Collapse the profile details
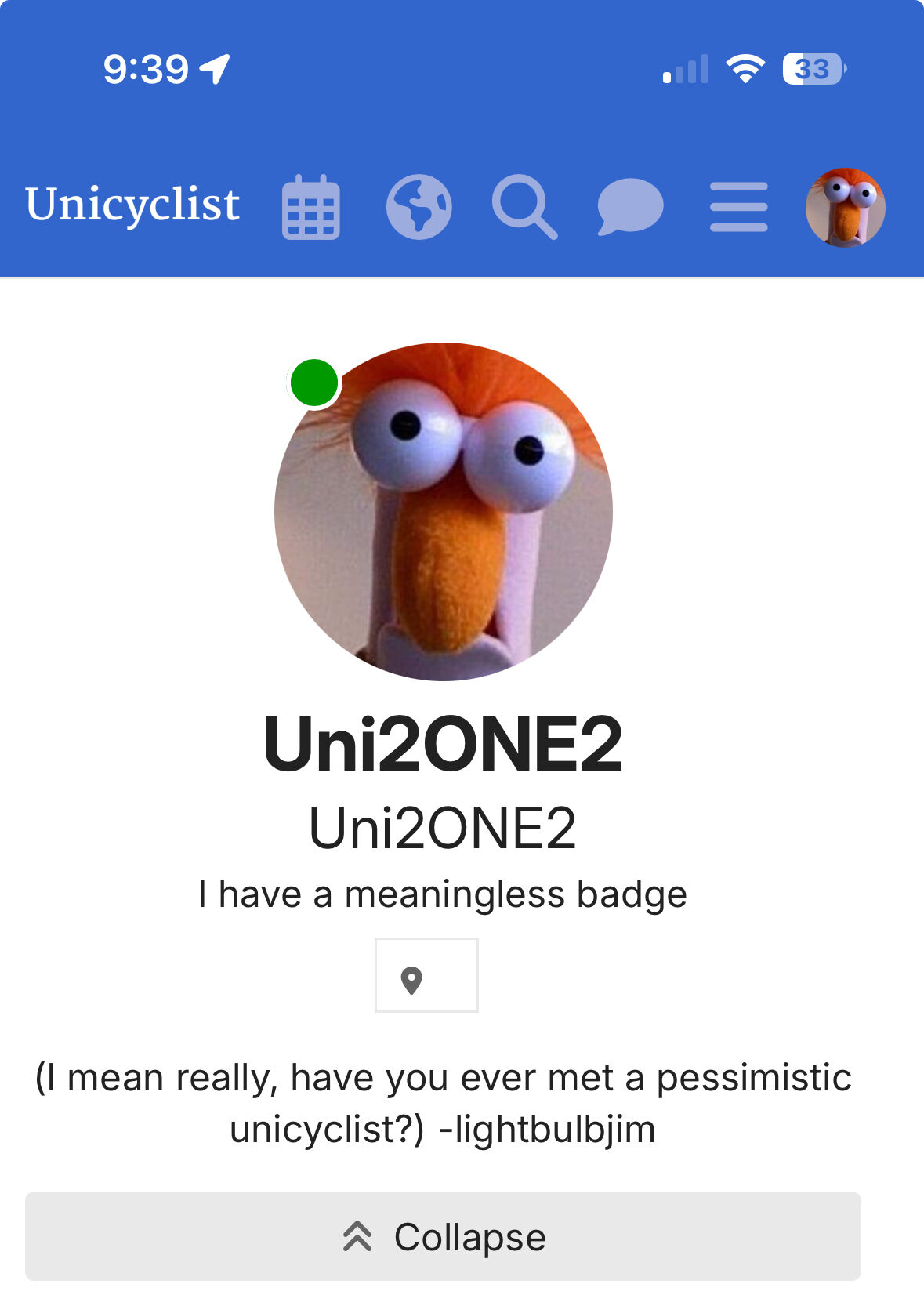Viewport: 924px width, 1295px height. pos(444,1237)
